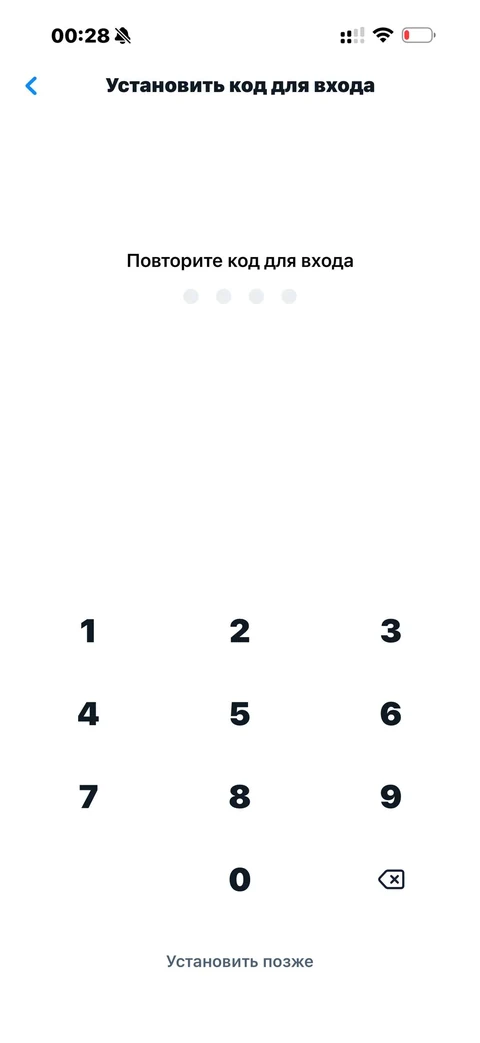Image resolution: width=480 pixels, height=1043 pixels.
Task: Choose Установить позже to skip code setup
Action: [239, 961]
